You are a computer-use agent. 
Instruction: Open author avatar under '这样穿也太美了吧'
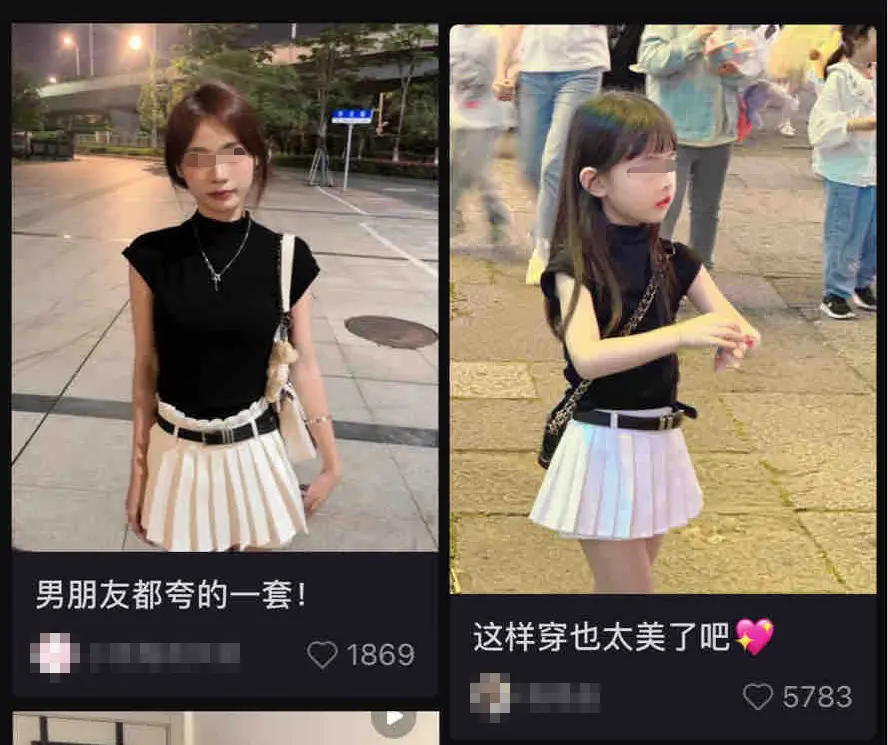tap(490, 696)
